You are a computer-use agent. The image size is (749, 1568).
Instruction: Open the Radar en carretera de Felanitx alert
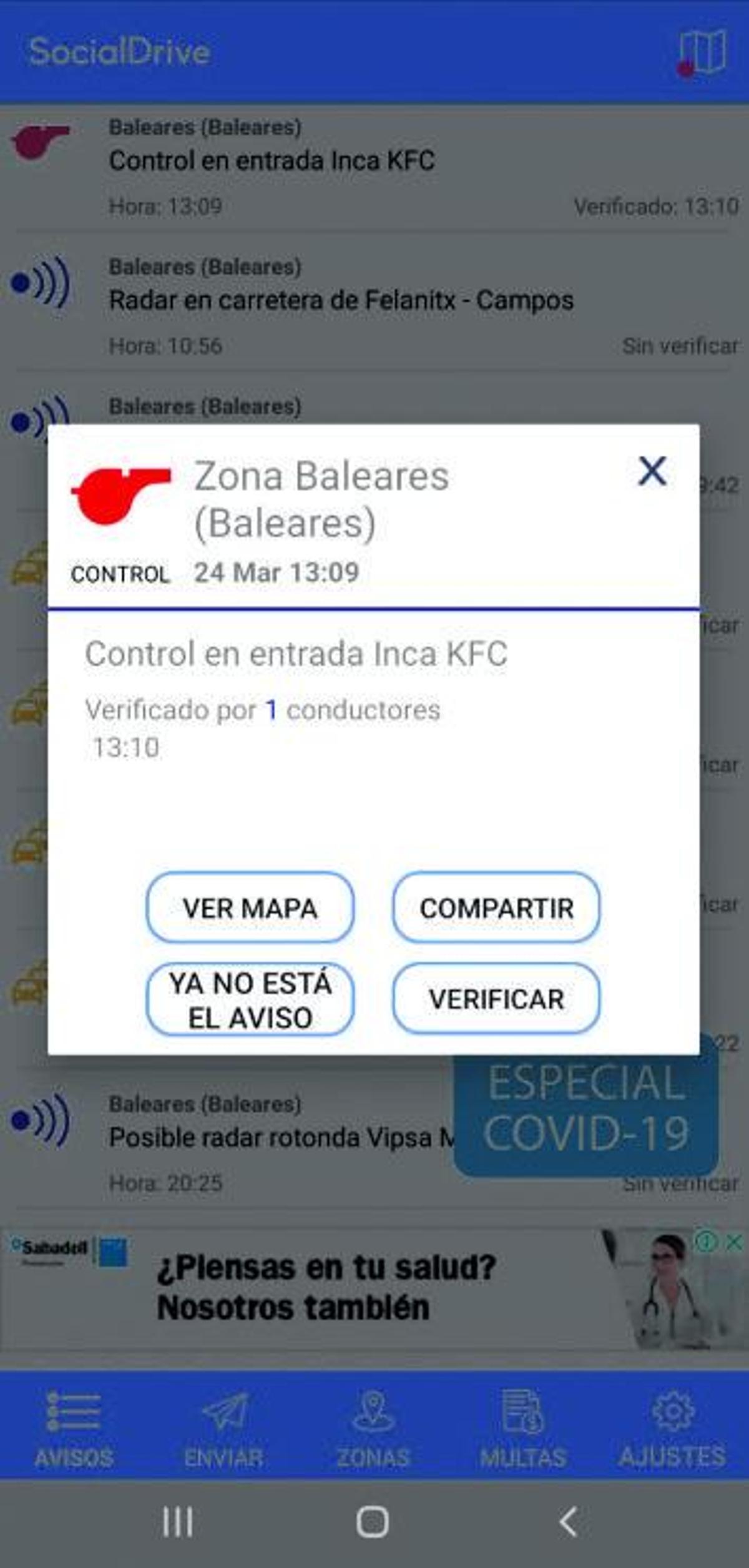click(x=341, y=301)
